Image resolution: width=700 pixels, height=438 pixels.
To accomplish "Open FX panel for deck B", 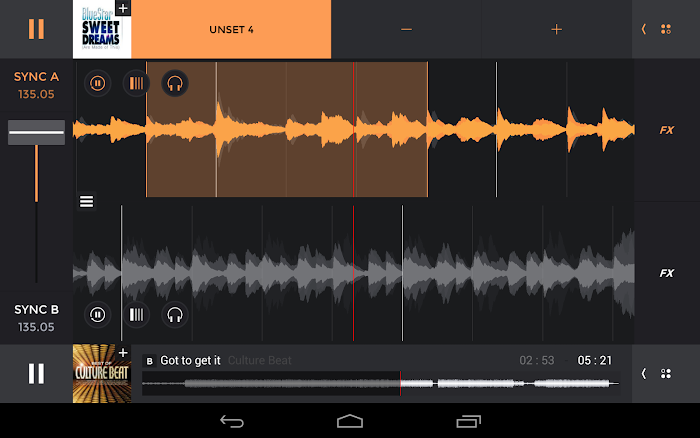I will point(666,273).
